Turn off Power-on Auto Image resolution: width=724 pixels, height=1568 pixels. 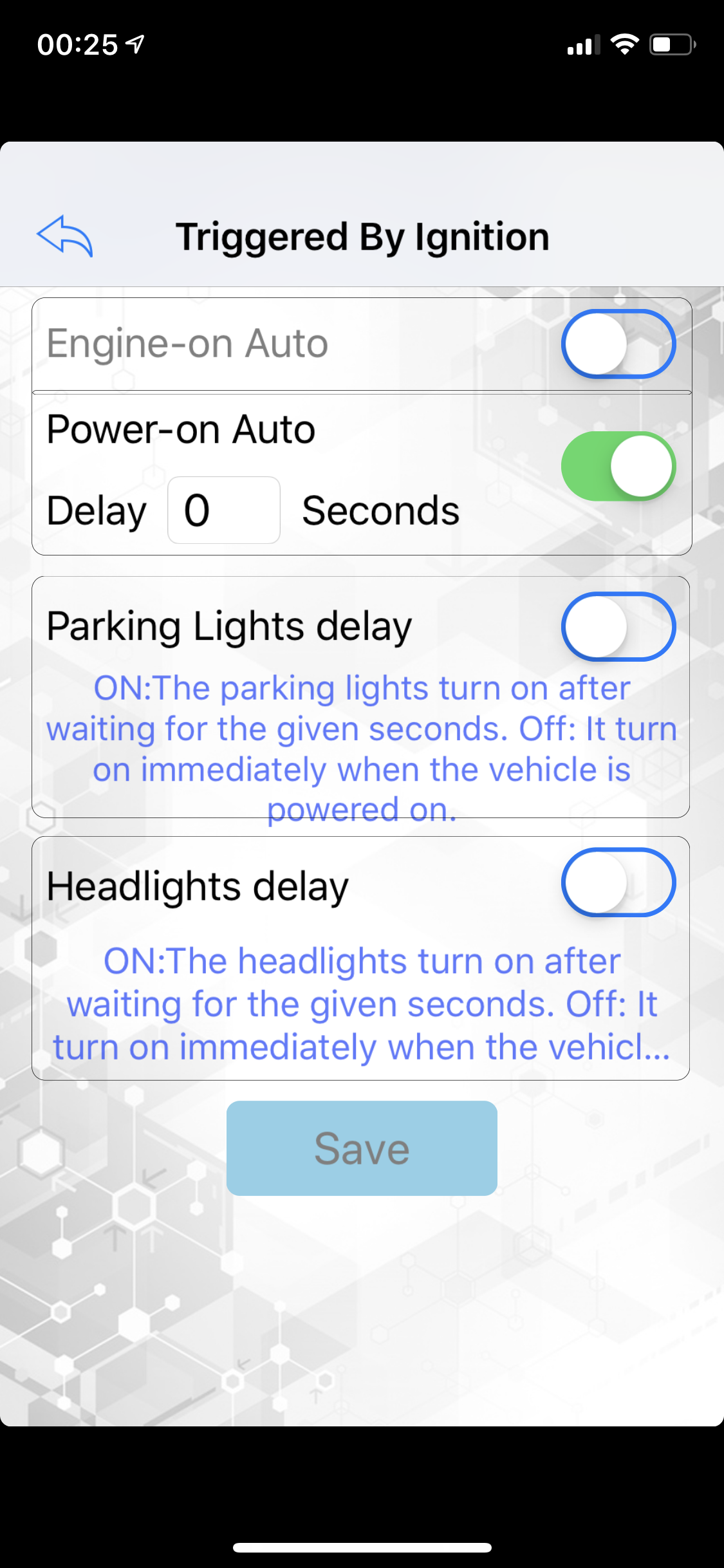[618, 466]
